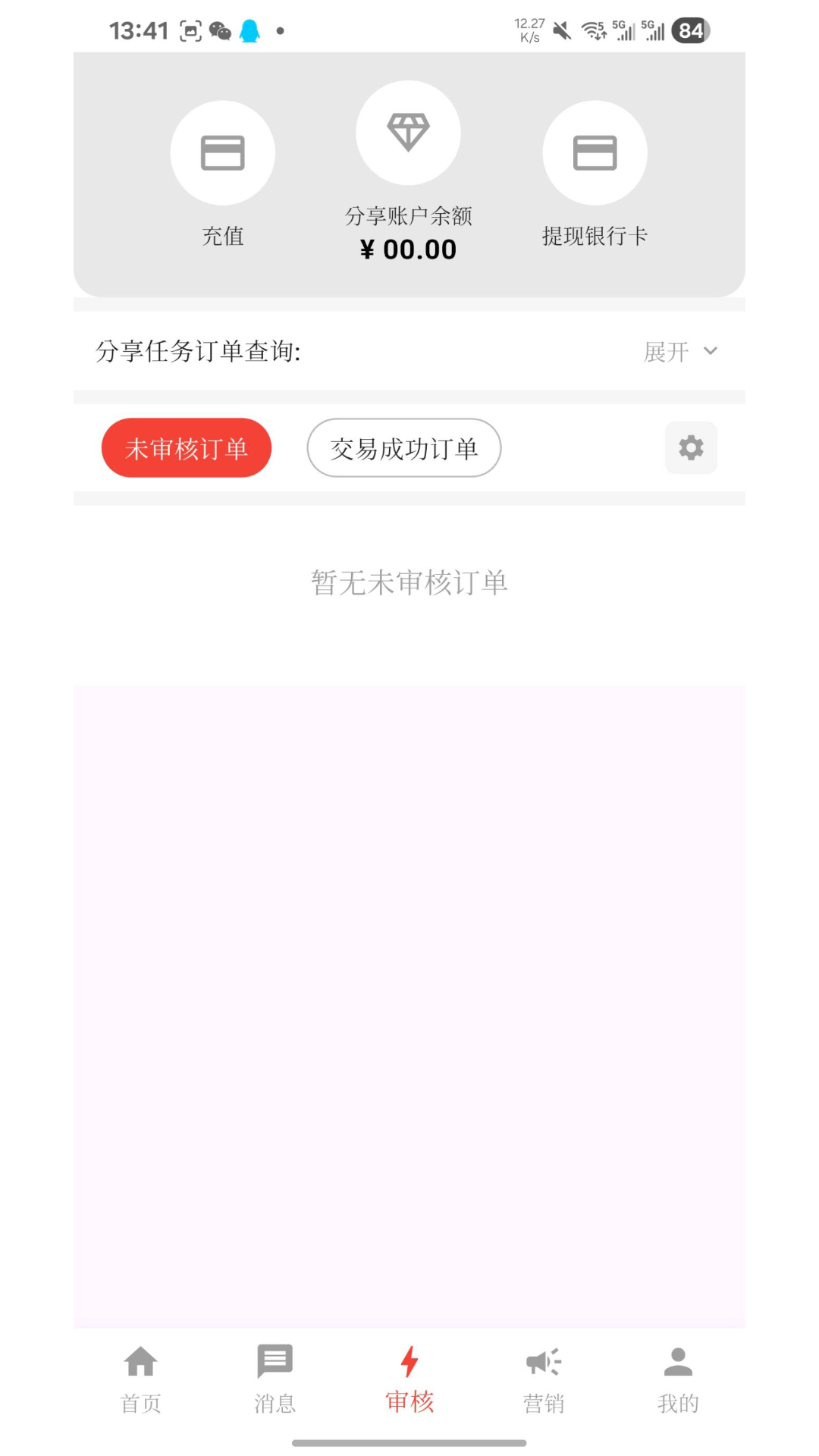Screen dimensions: 819x1456
Task: Switch to 交易成功订单 filter
Action: pyautogui.click(x=403, y=447)
